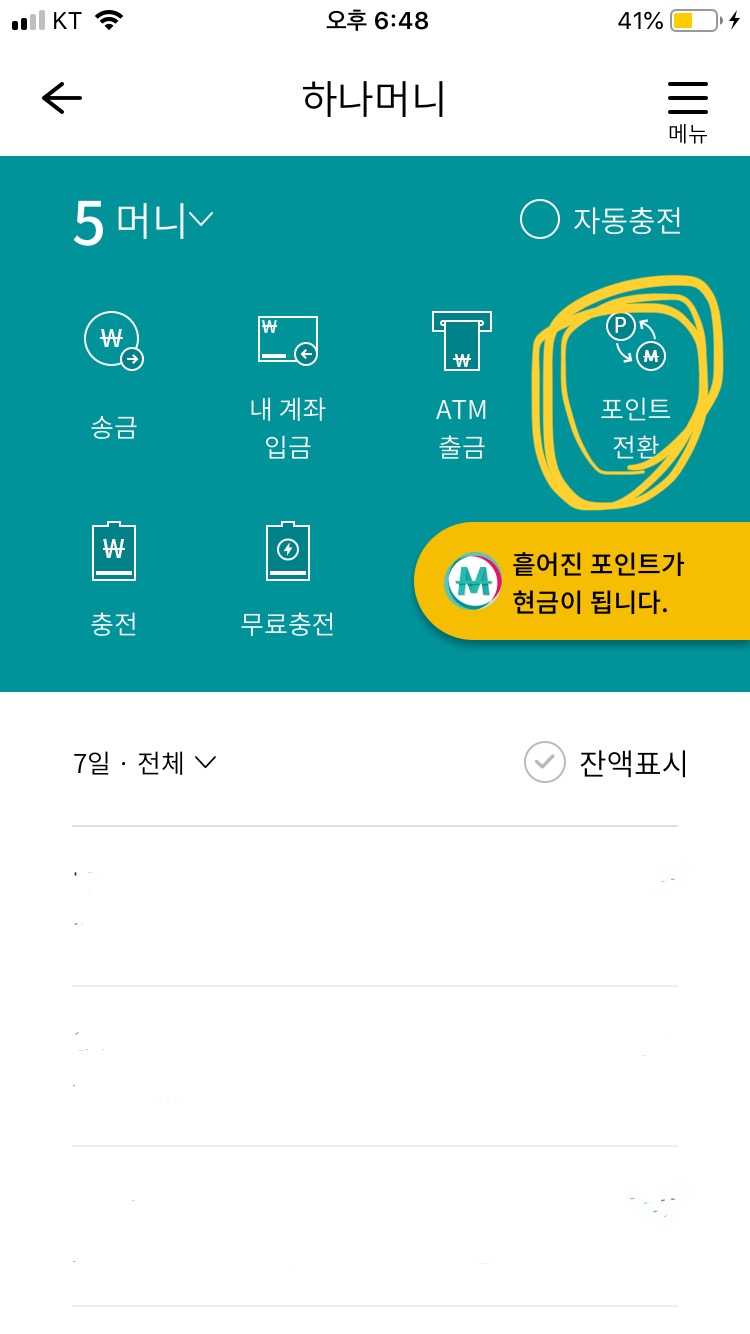Open ATM 출금 withdrawal

[x=461, y=385]
